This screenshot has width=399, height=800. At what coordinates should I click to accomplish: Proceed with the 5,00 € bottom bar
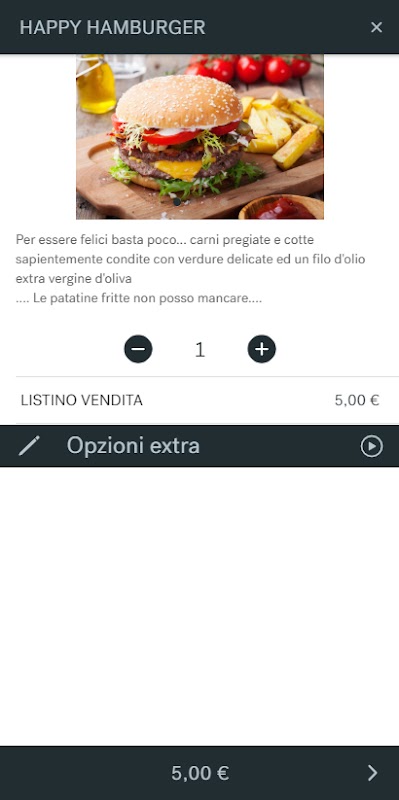[x=200, y=773]
